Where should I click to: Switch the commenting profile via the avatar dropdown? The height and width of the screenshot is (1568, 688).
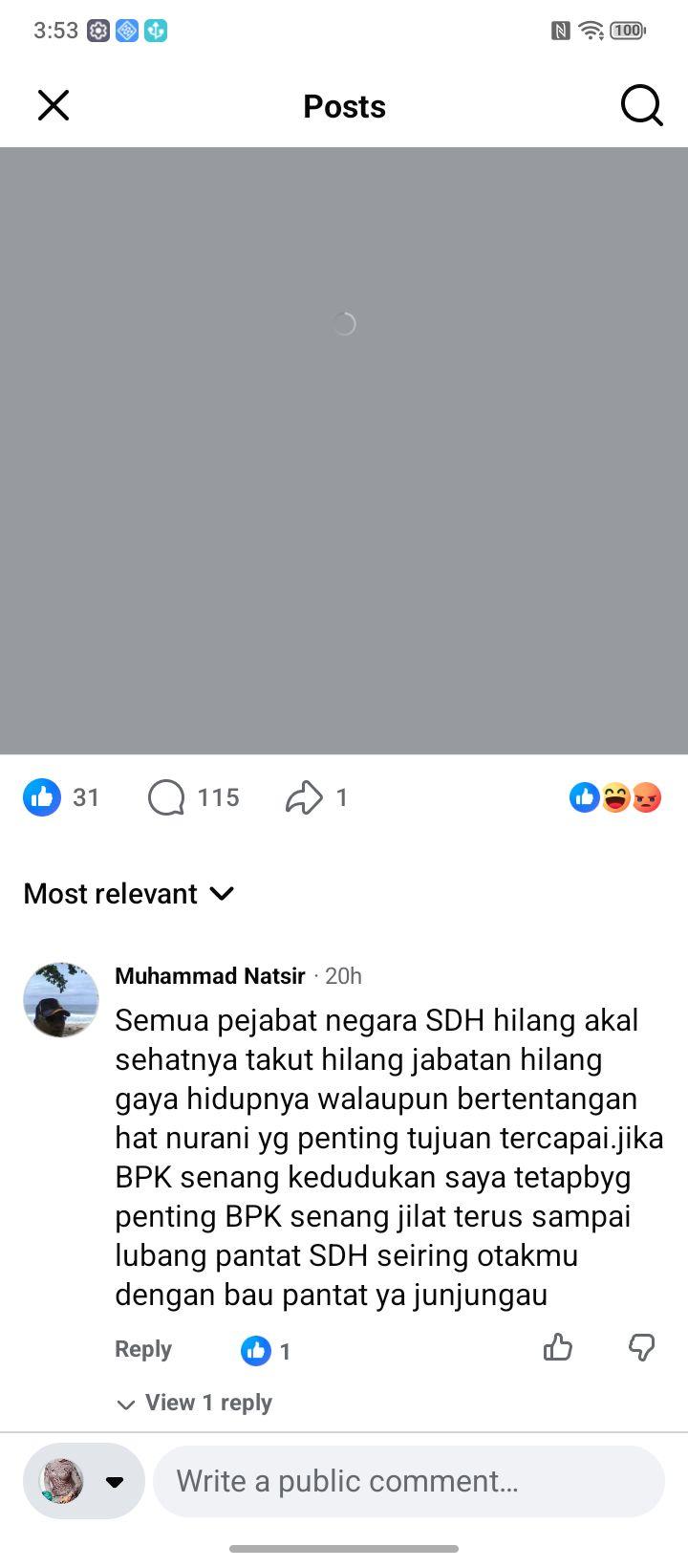(84, 1481)
